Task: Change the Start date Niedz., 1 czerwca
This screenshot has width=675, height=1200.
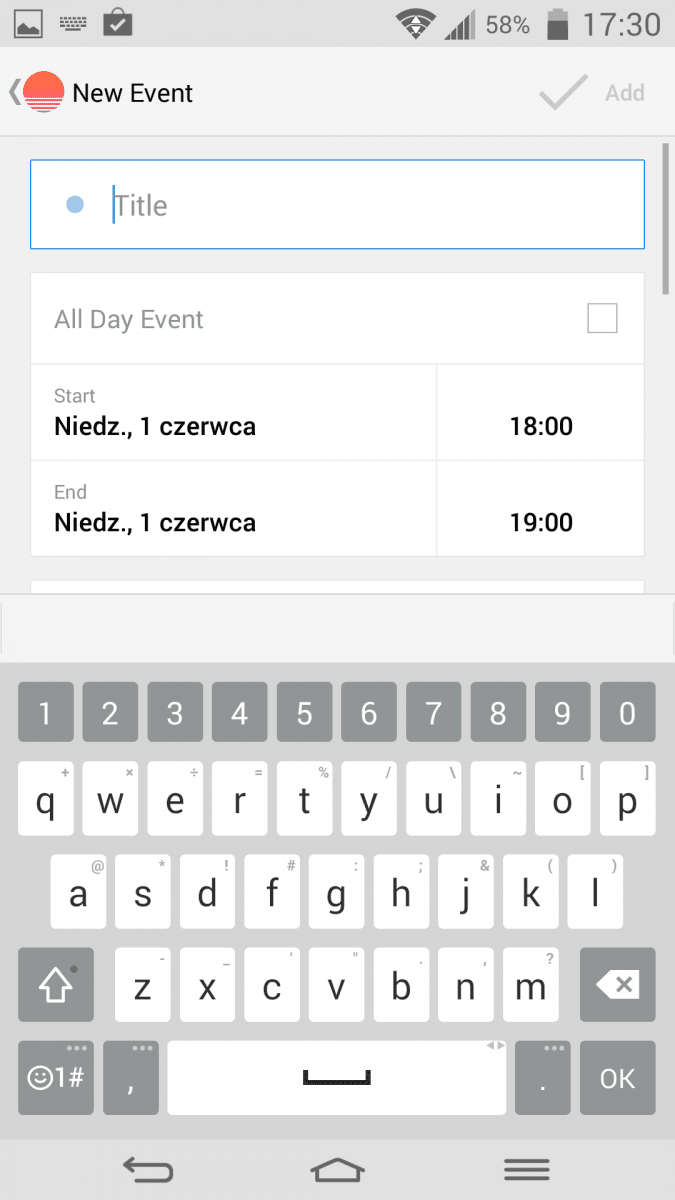Action: point(234,413)
